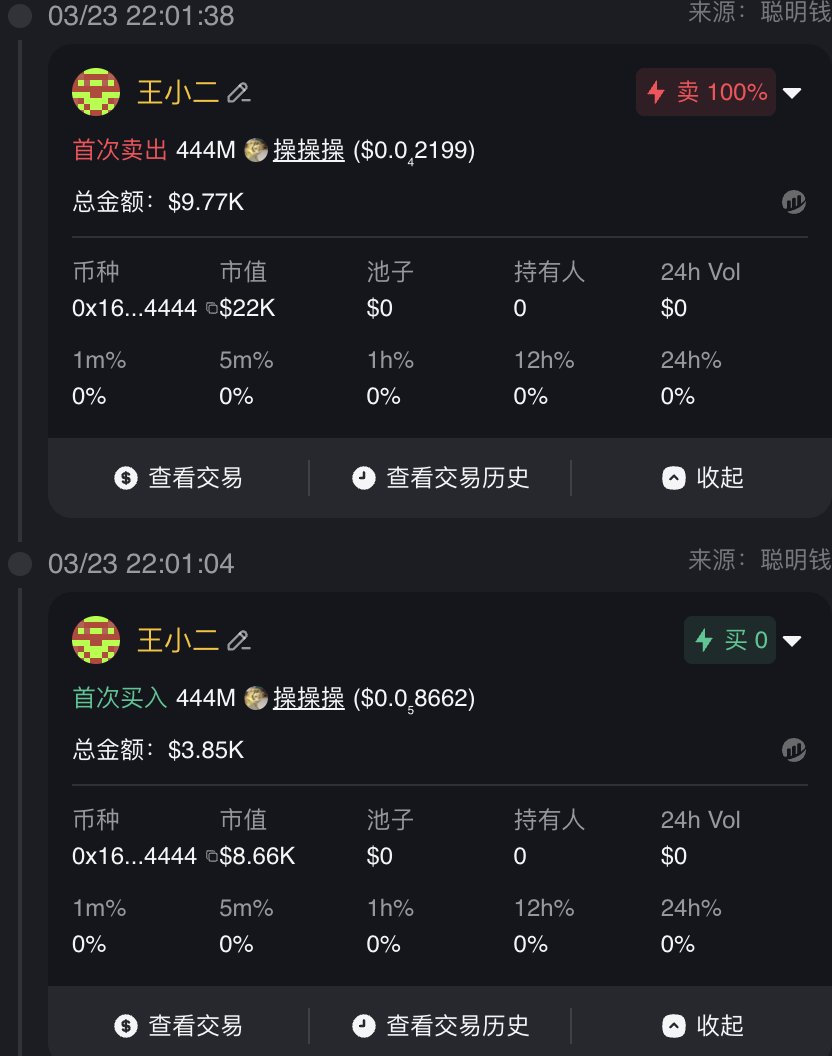The height and width of the screenshot is (1056, 832).
Task: Collapse the 22:01:38 sell card
Action: [703, 478]
